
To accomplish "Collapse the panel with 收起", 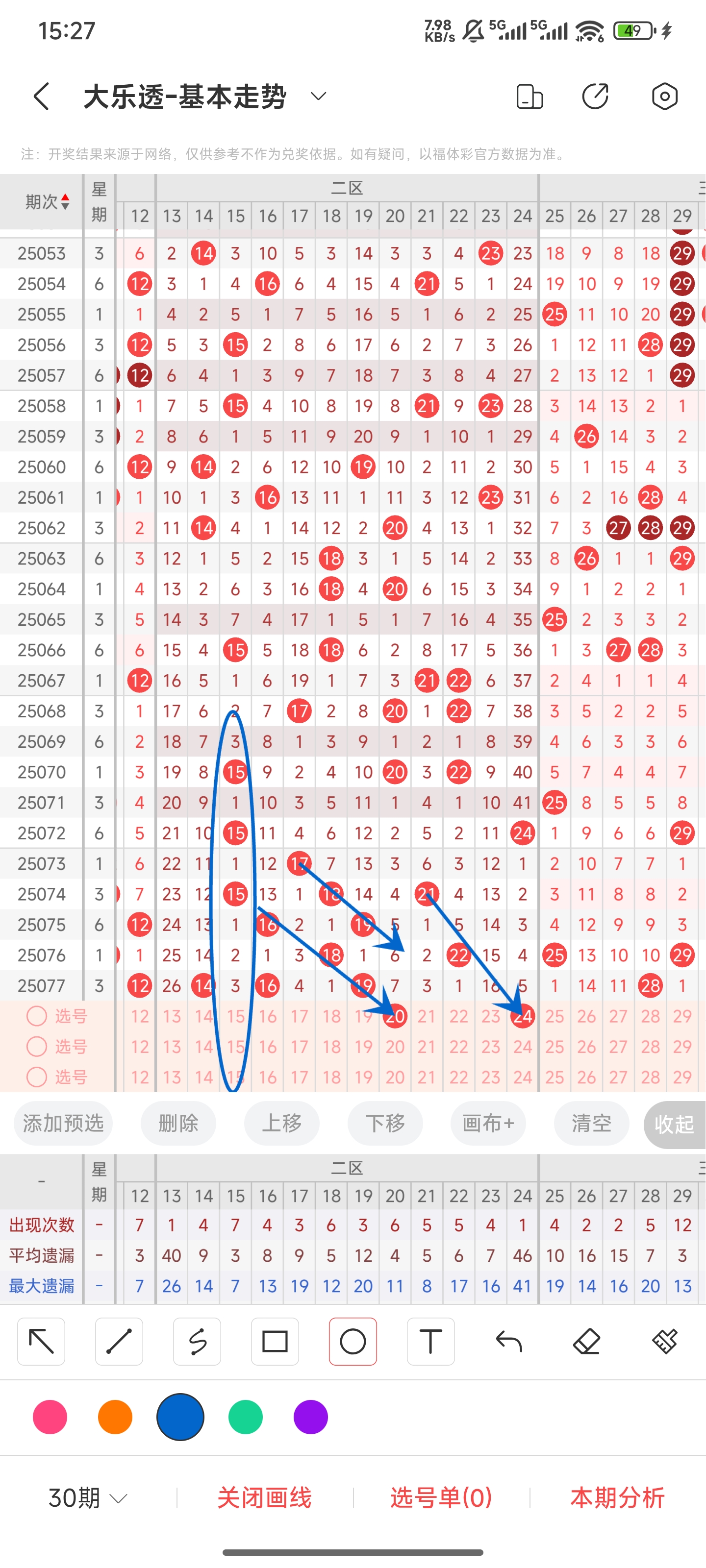I will click(x=674, y=1124).
